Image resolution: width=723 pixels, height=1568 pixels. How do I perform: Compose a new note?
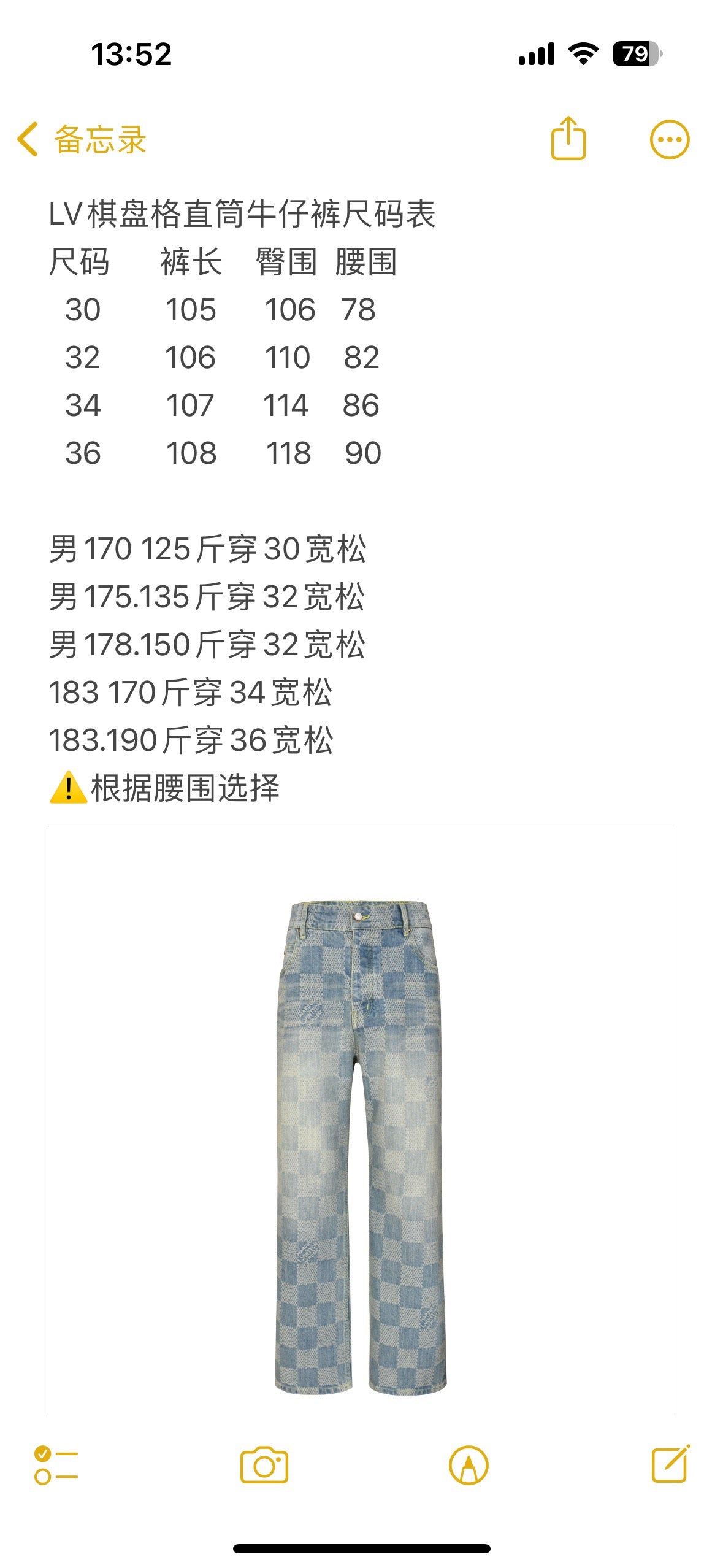(670, 1464)
